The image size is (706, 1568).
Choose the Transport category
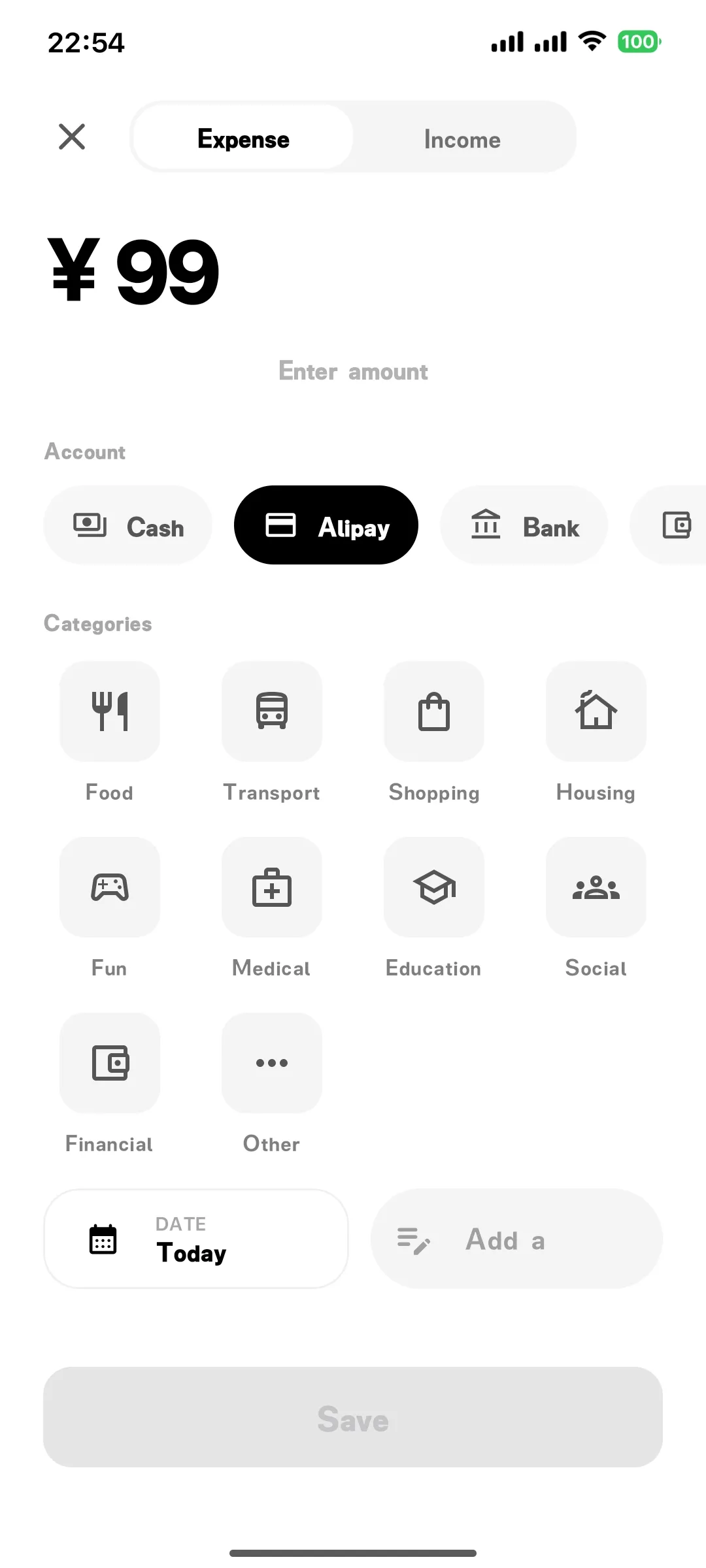(x=272, y=712)
